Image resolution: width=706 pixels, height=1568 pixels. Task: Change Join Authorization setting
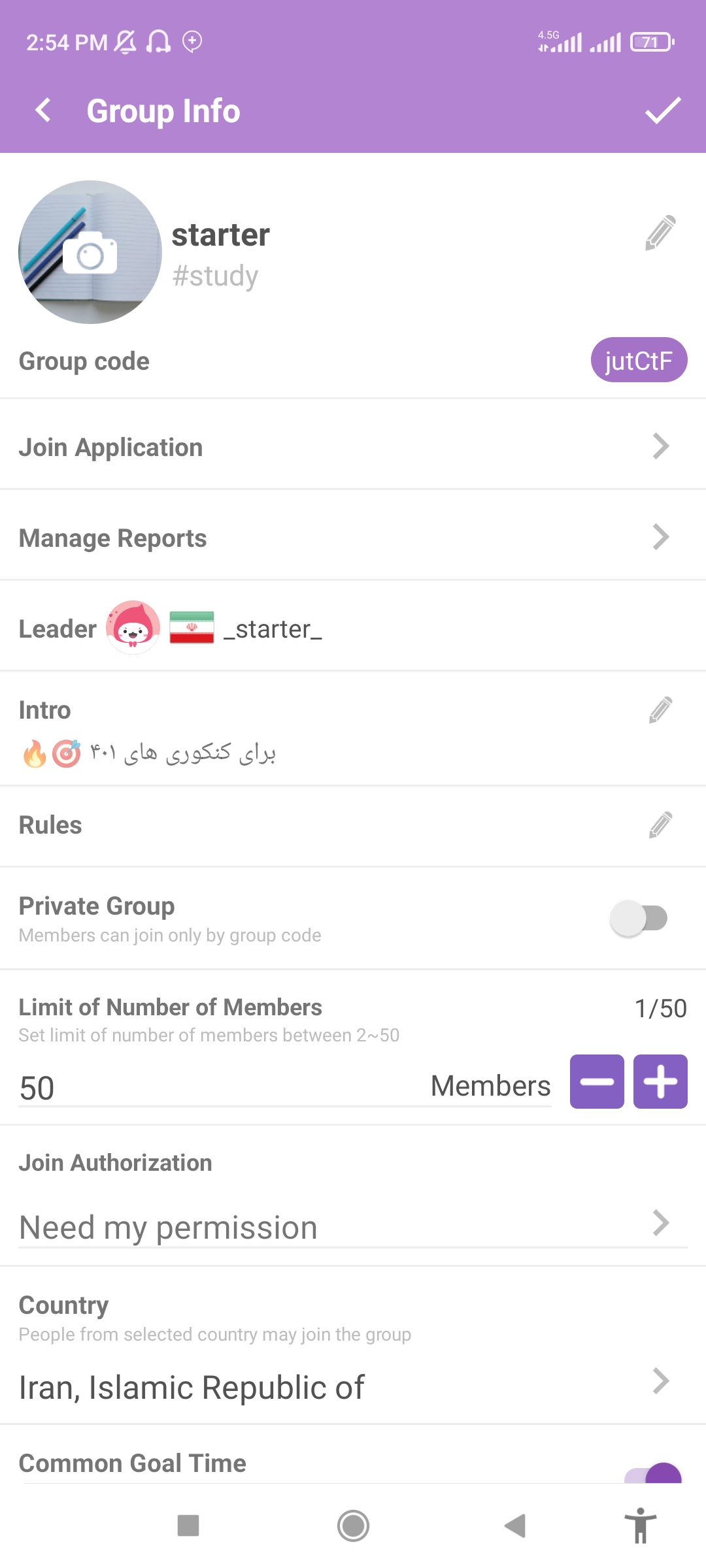pos(353,1227)
